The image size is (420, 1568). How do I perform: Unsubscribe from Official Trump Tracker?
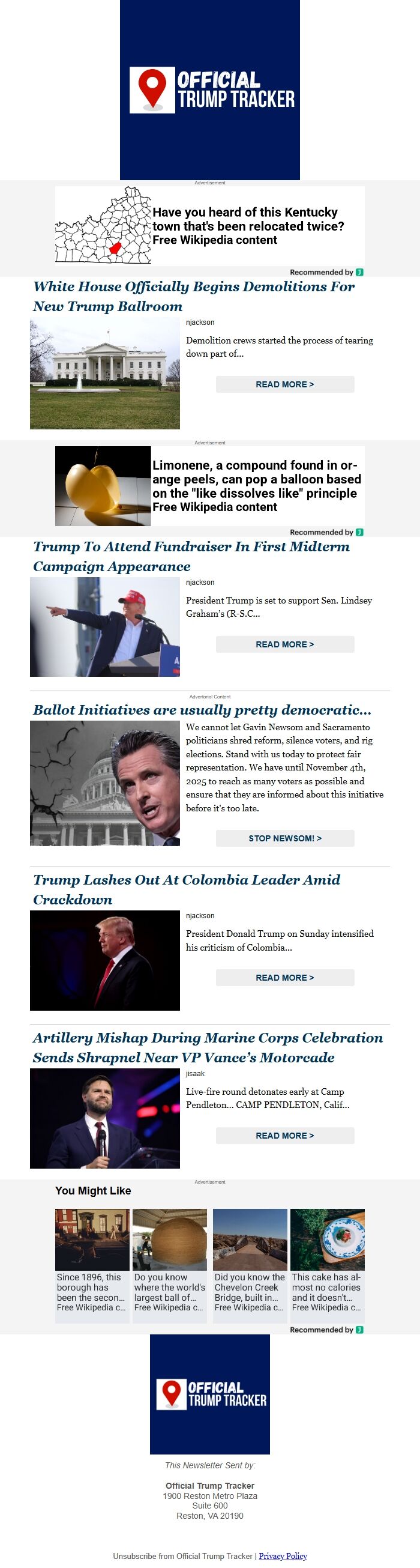(182, 1556)
